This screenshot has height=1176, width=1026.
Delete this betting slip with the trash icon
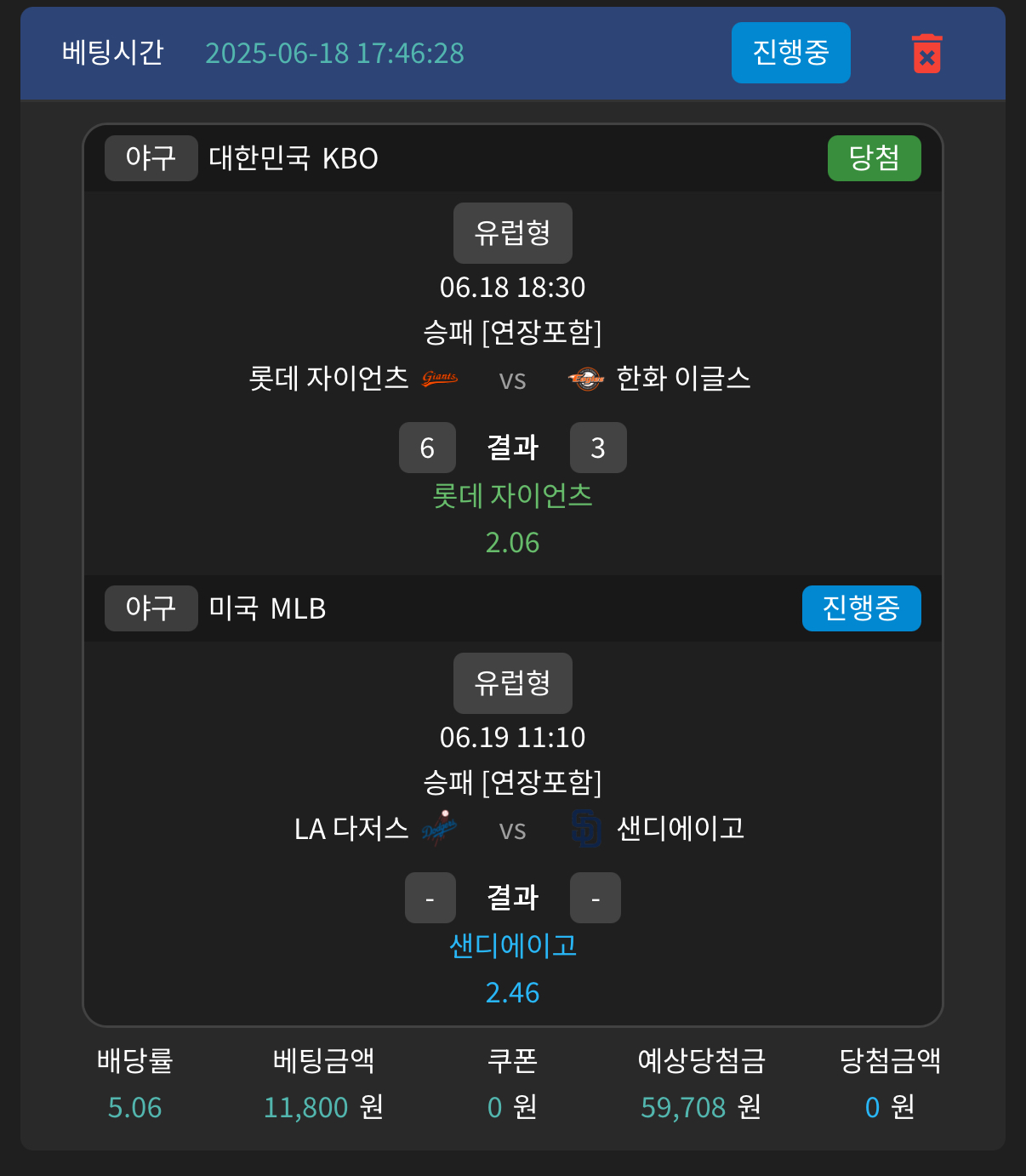click(x=926, y=54)
